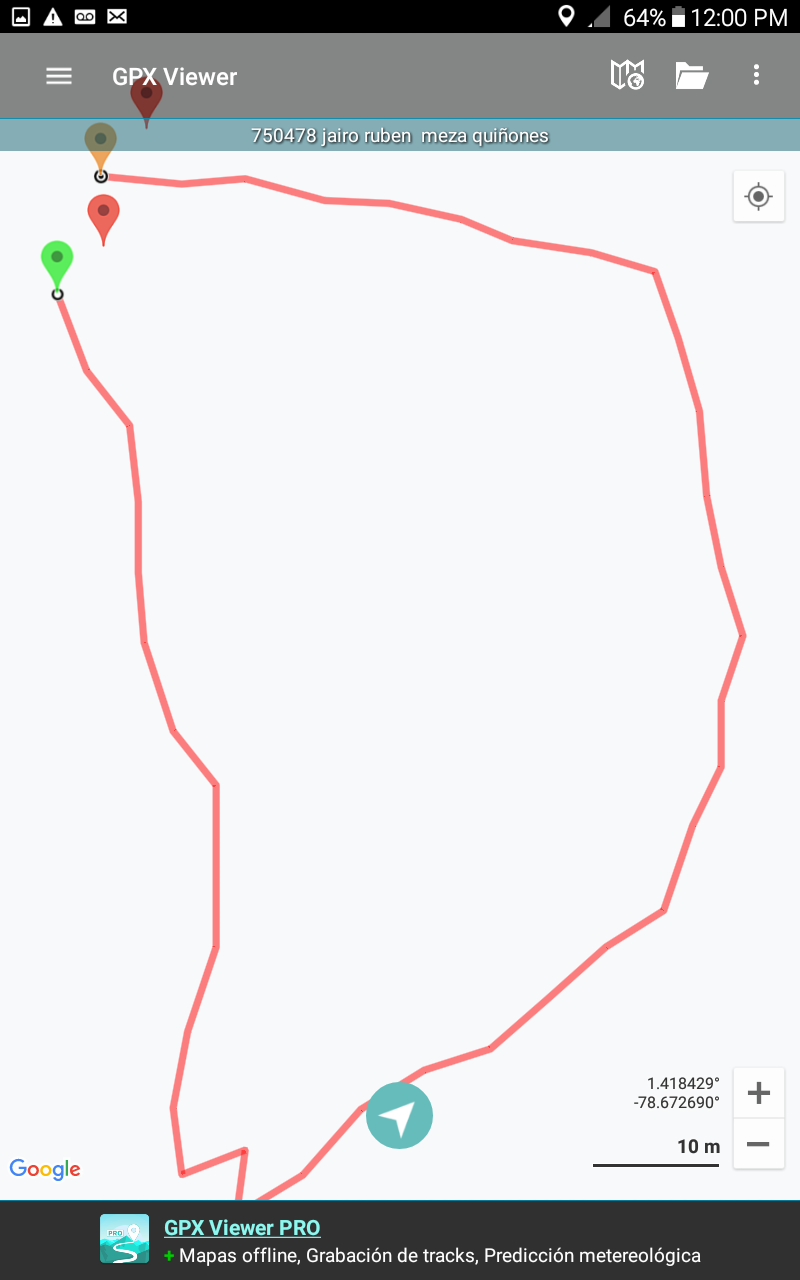Tap the orange waypoint marker
The height and width of the screenshot is (1280, 800).
pos(100,143)
